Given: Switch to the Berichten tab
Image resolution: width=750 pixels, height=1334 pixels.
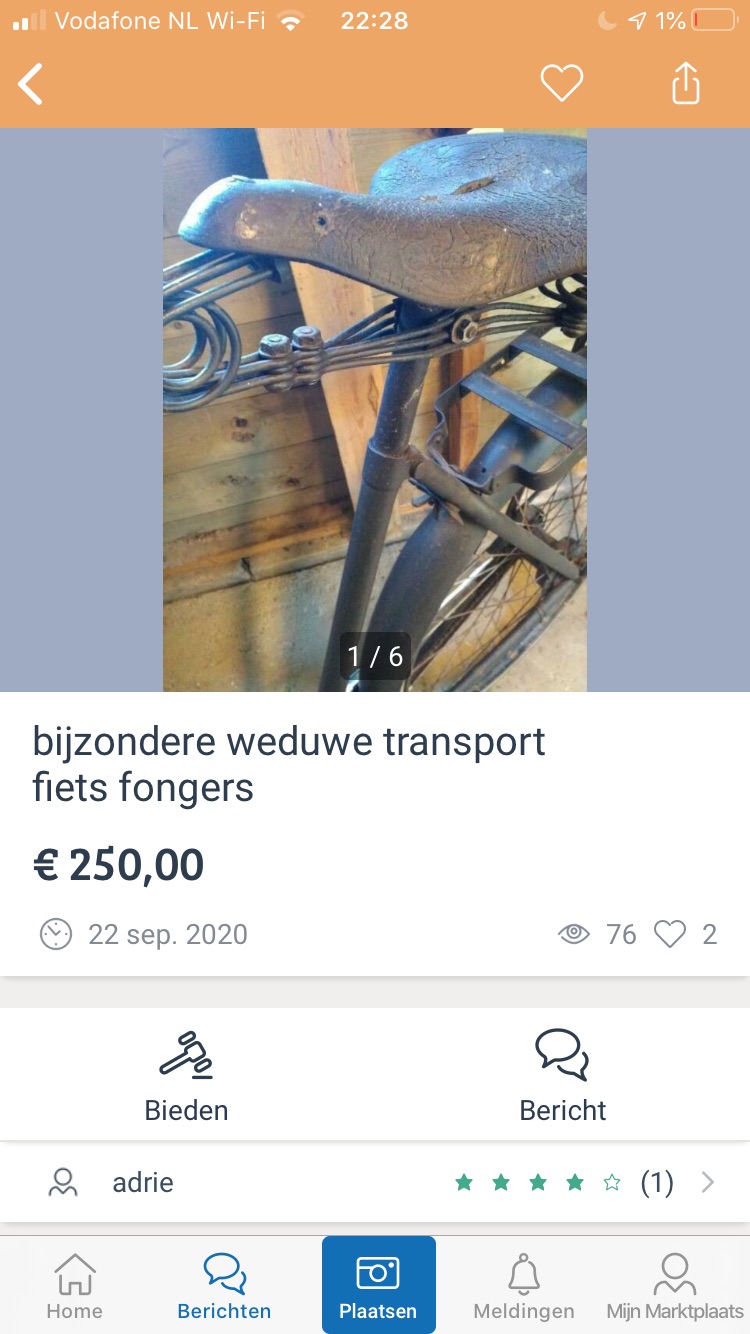Looking at the screenshot, I should coord(224,1286).
